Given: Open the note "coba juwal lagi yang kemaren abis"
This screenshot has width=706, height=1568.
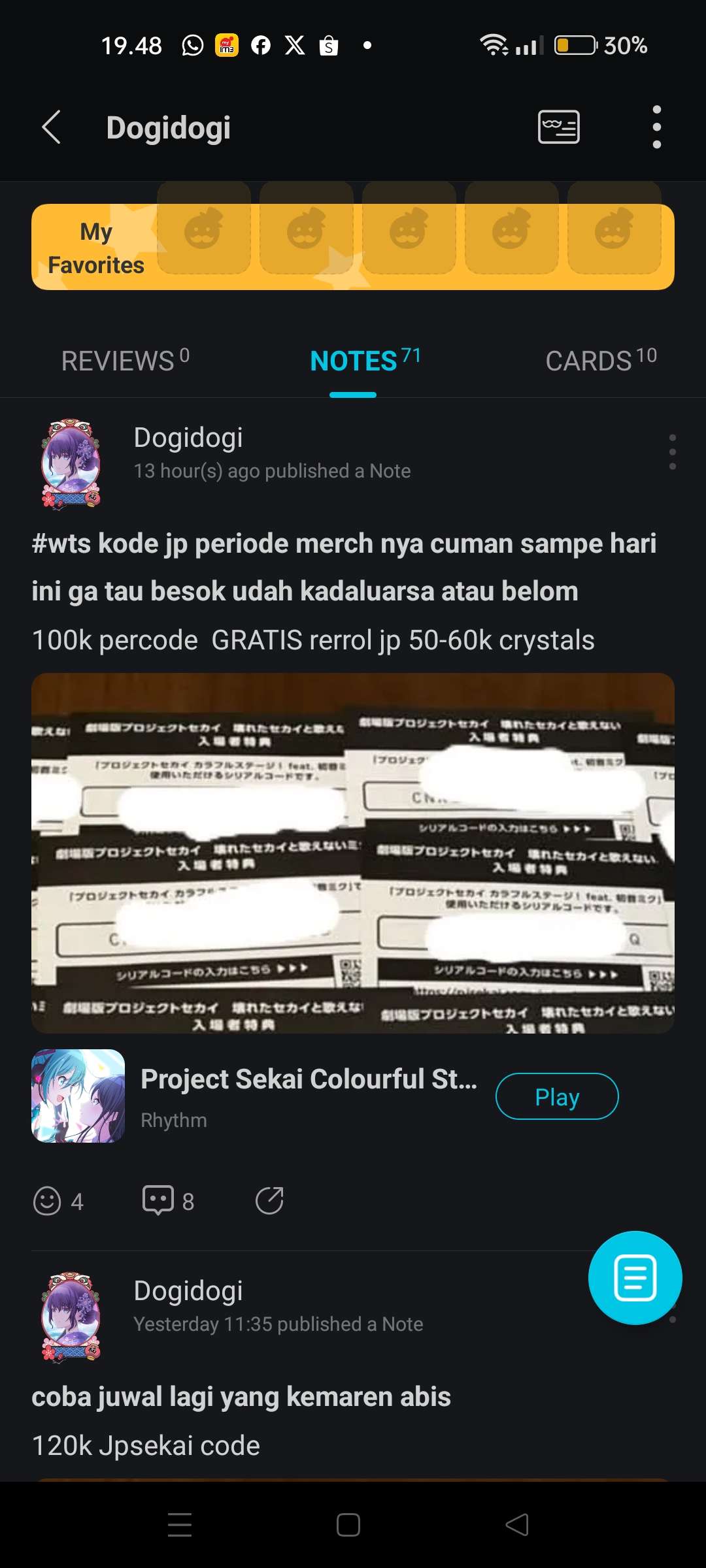Looking at the screenshot, I should 241,1397.
